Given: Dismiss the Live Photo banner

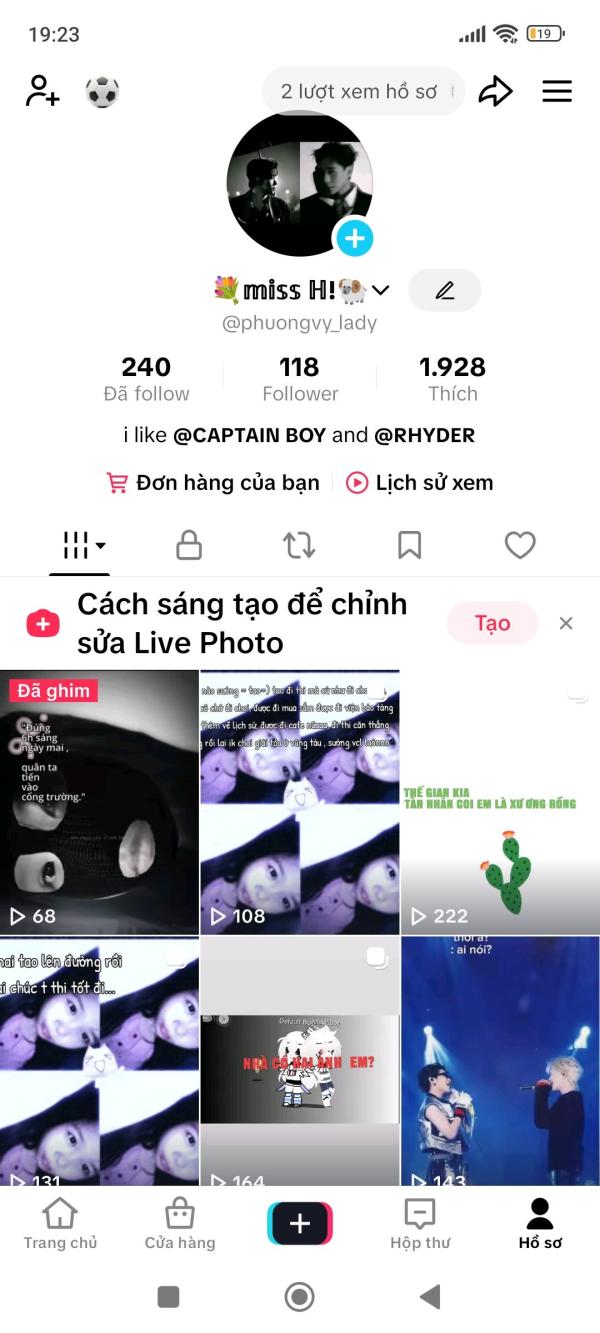Looking at the screenshot, I should tap(566, 623).
